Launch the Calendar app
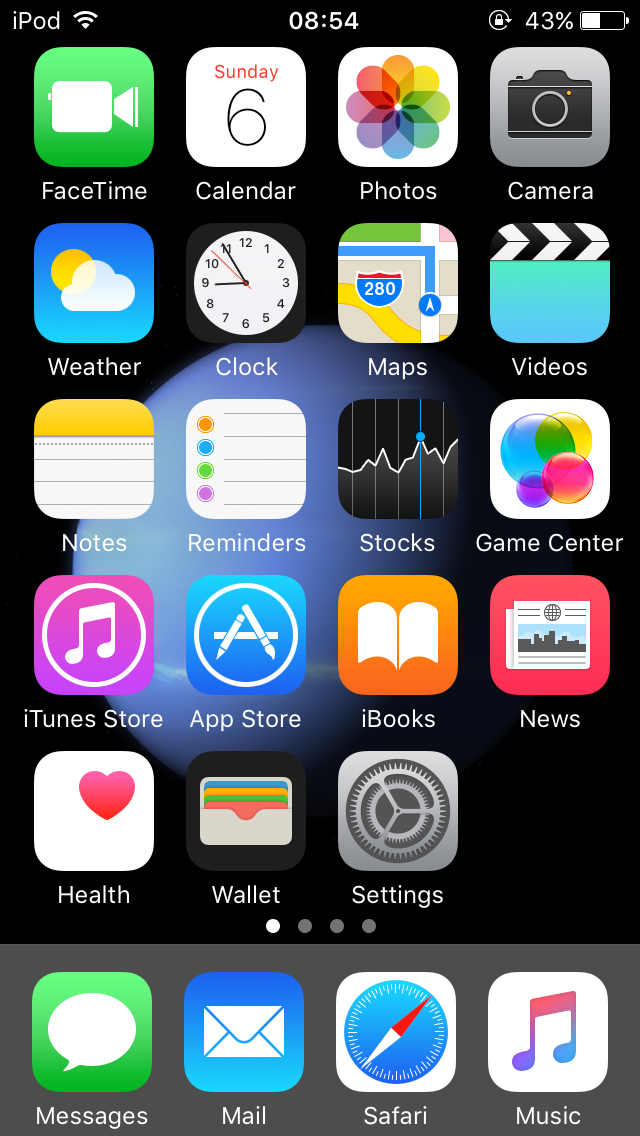 246,107
